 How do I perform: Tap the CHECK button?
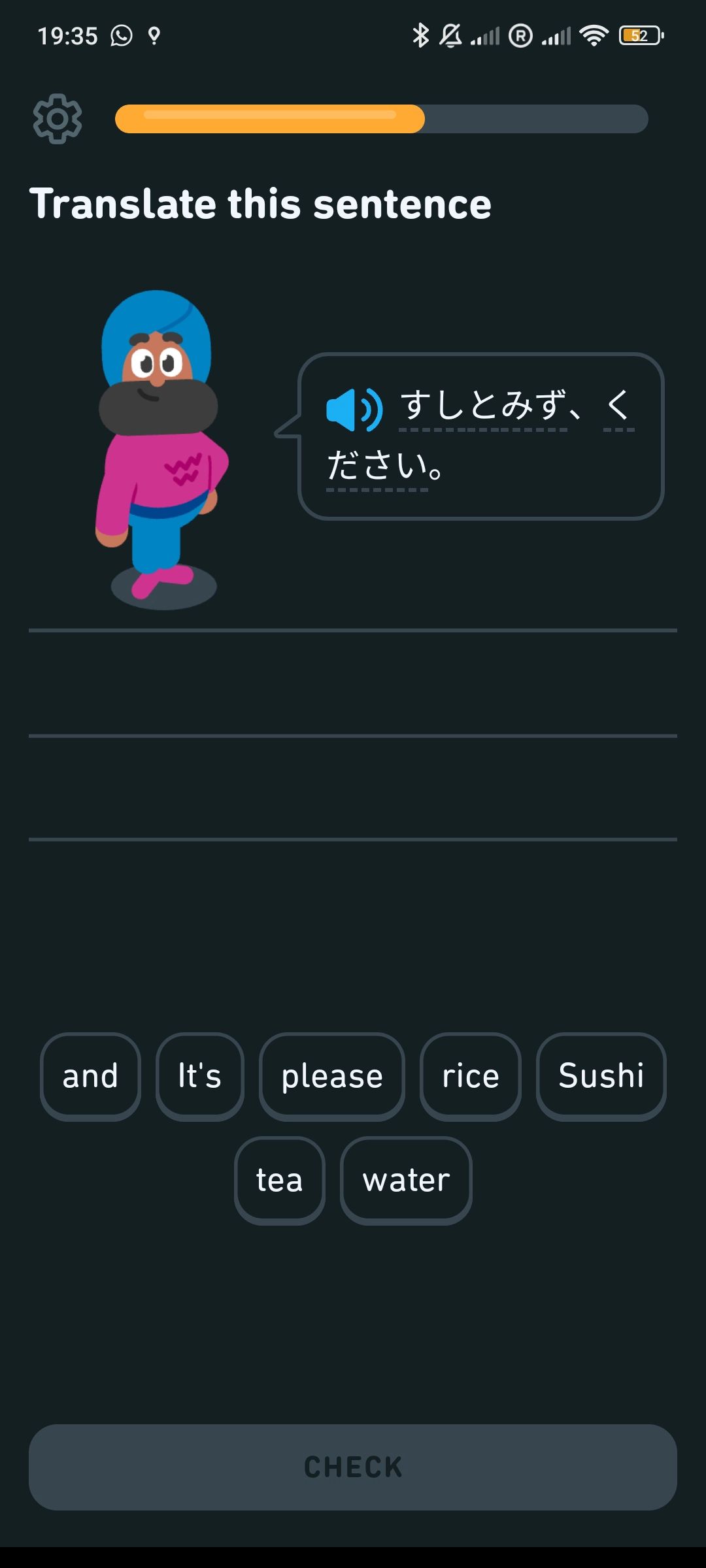click(x=353, y=1467)
